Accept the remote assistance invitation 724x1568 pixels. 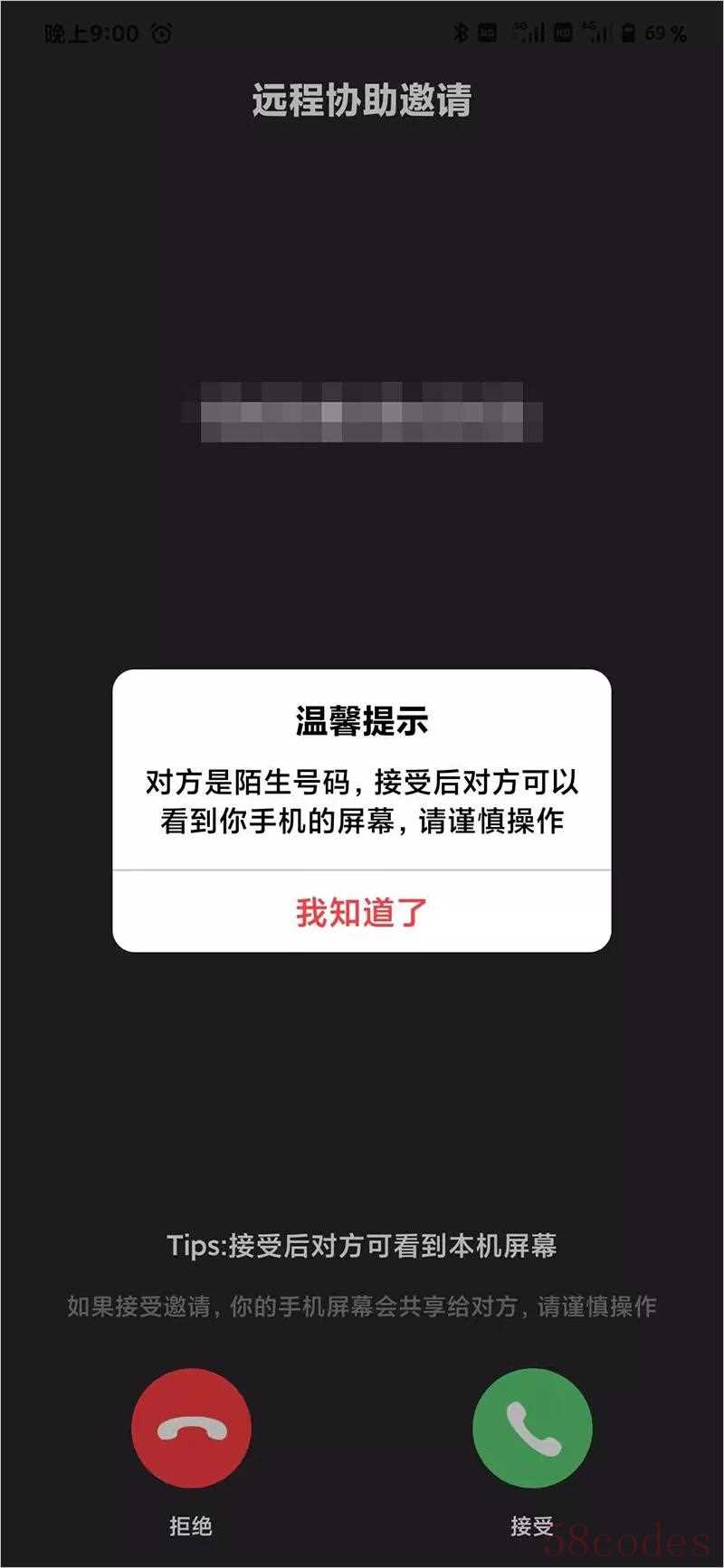click(x=532, y=1429)
